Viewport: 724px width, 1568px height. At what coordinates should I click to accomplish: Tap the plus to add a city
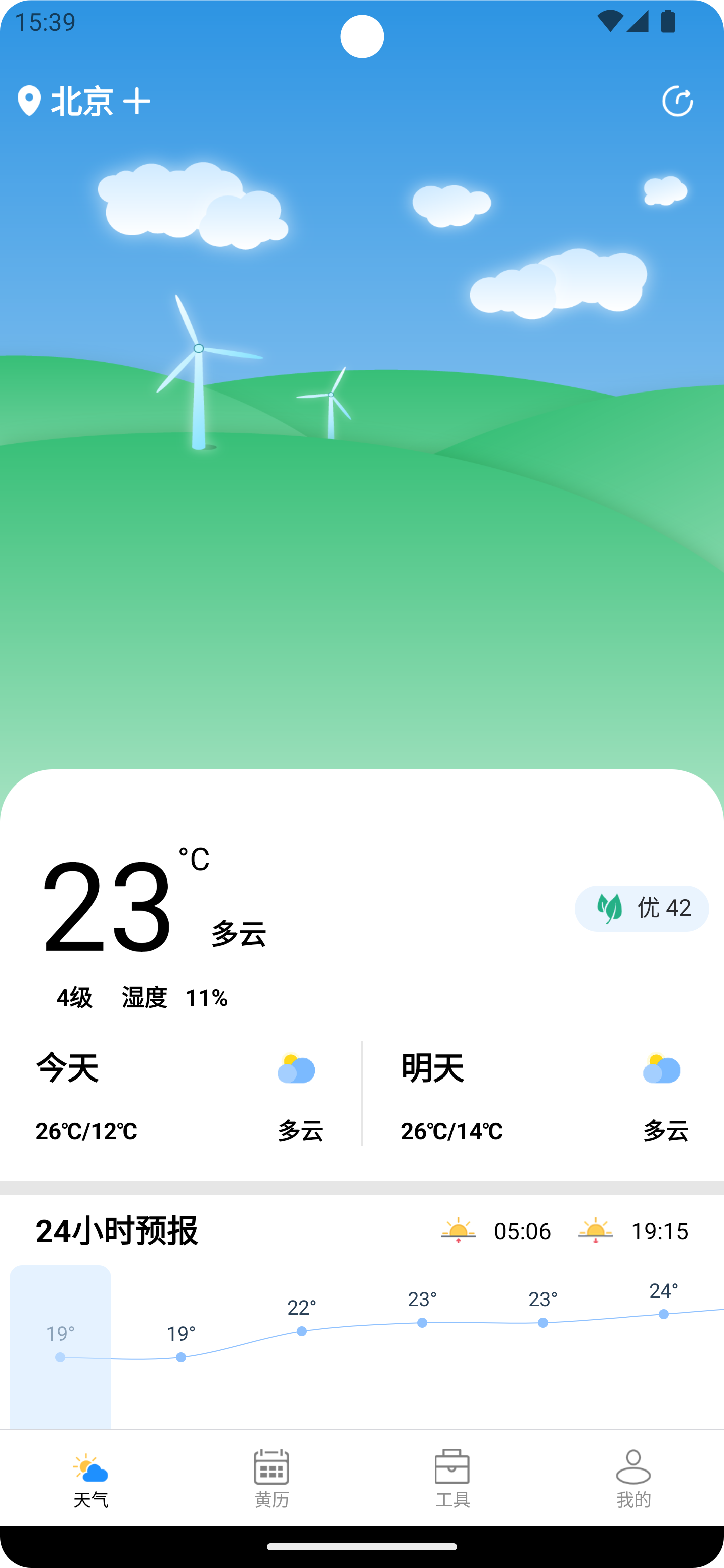coord(137,101)
